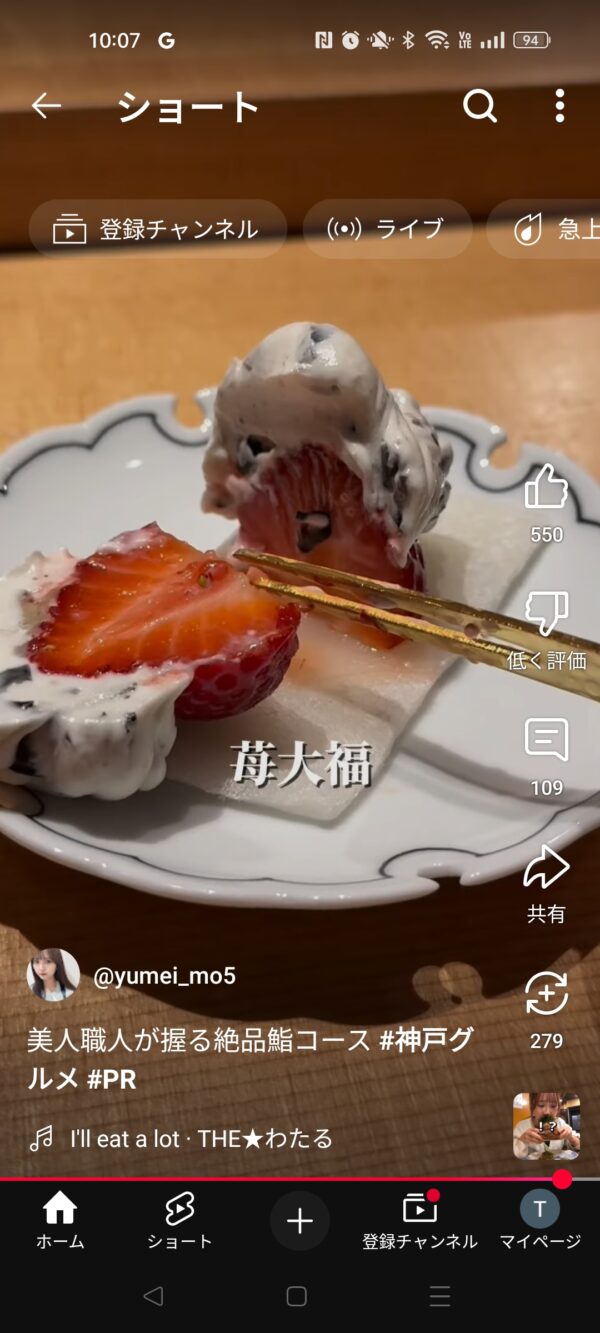
Task: Open @yumei_mo5 channel page
Action: (164, 976)
